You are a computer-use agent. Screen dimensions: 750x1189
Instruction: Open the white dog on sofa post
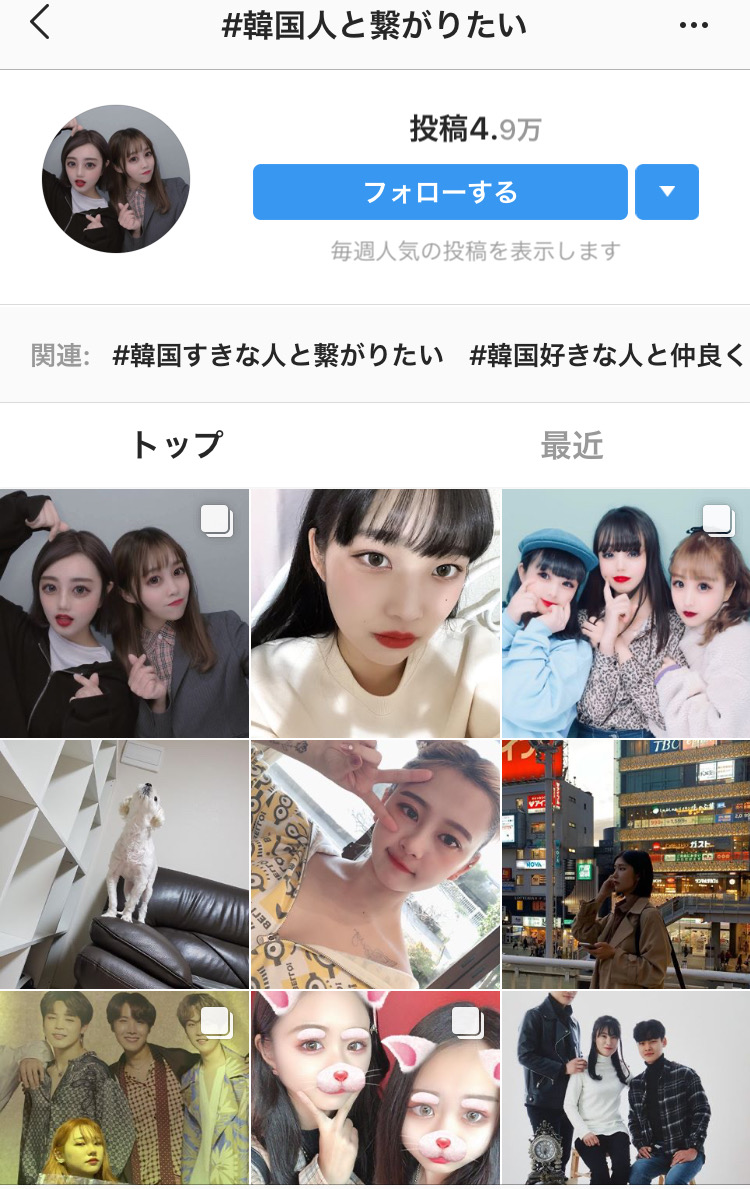[x=124, y=864]
